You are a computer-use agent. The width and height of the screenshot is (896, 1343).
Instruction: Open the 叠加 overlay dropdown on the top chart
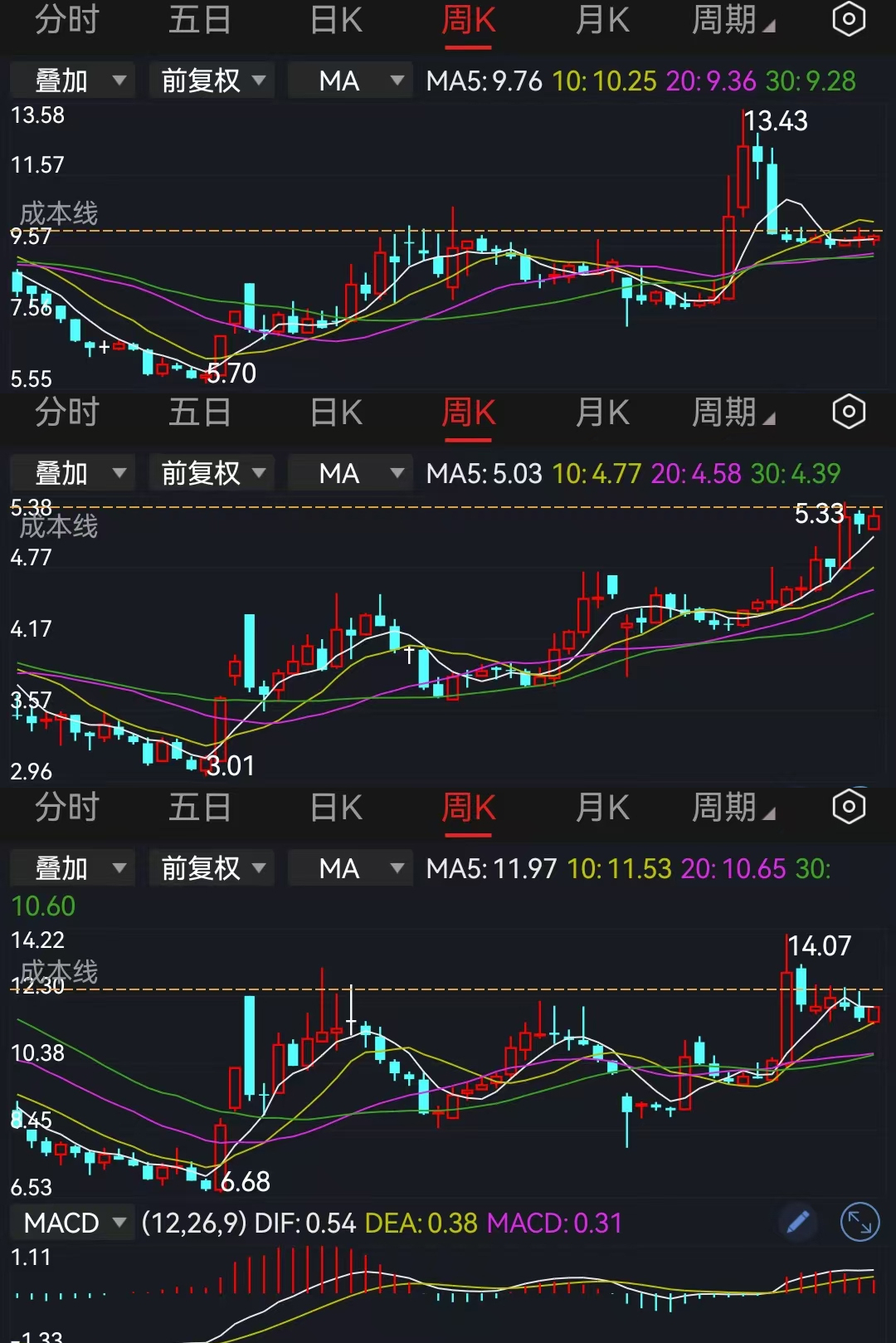coord(71,80)
